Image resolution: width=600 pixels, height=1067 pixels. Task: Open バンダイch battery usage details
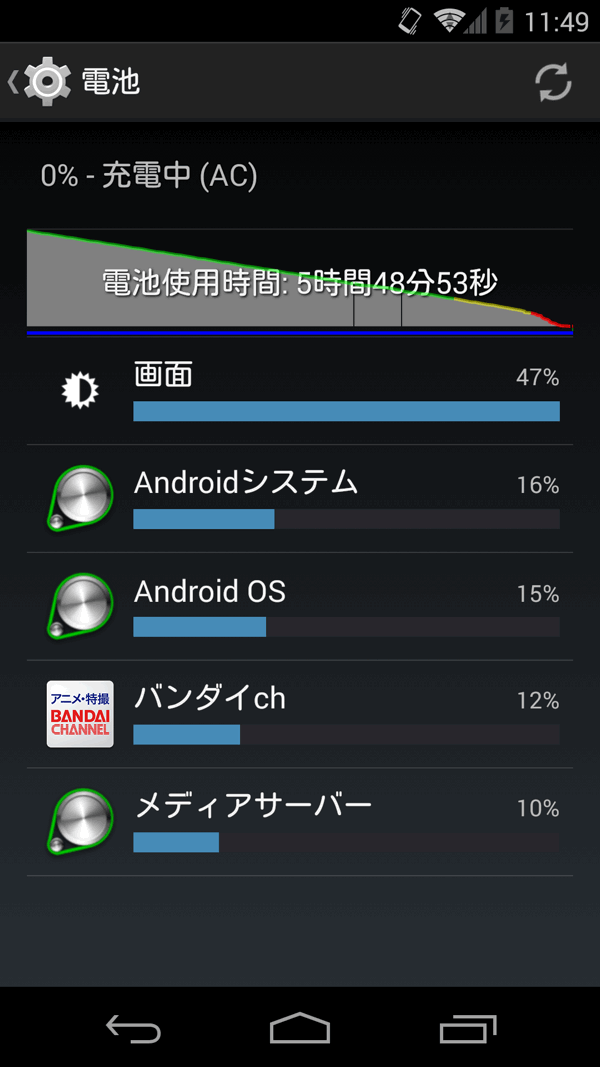click(300, 714)
